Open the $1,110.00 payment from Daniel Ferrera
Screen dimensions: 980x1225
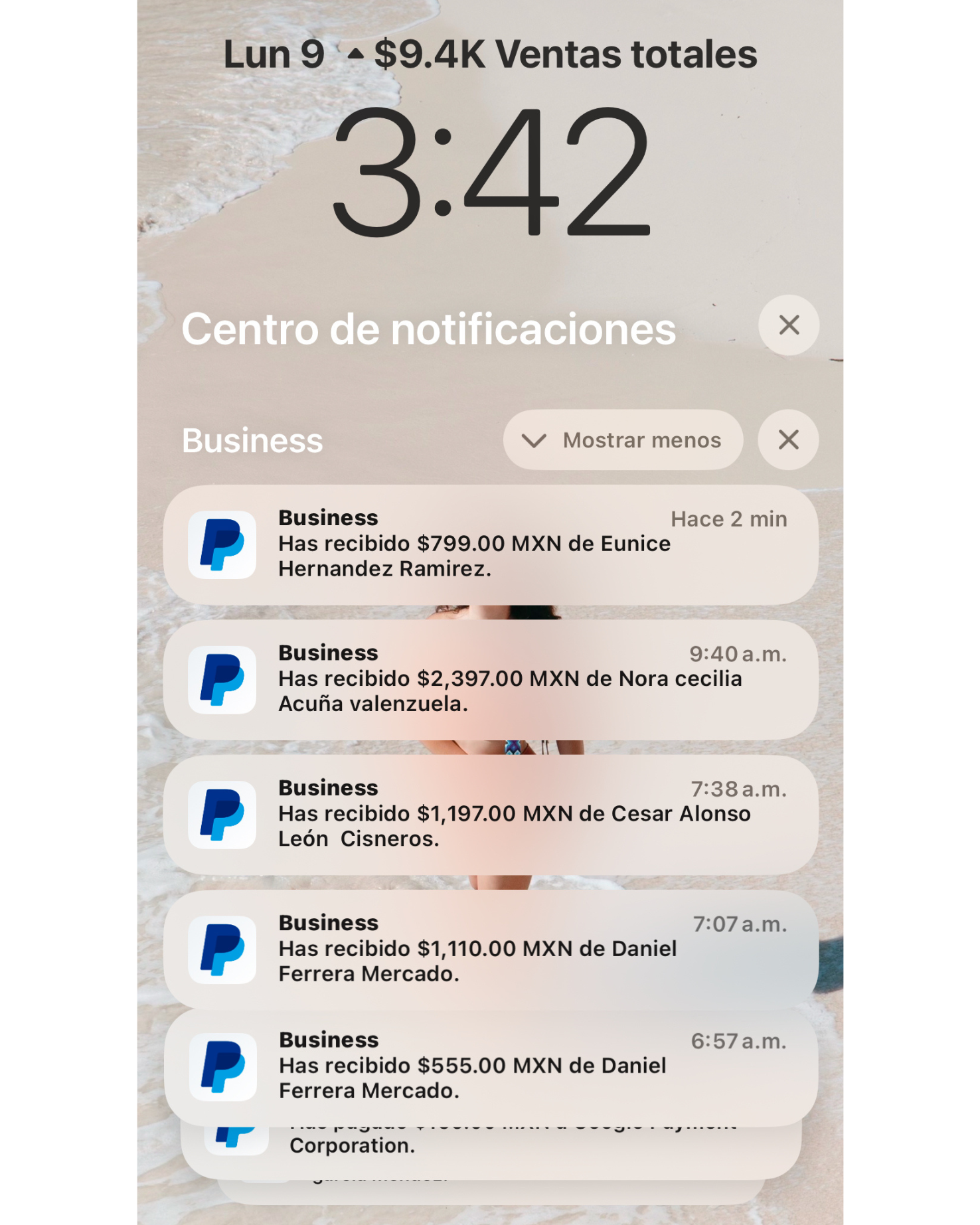click(x=490, y=949)
